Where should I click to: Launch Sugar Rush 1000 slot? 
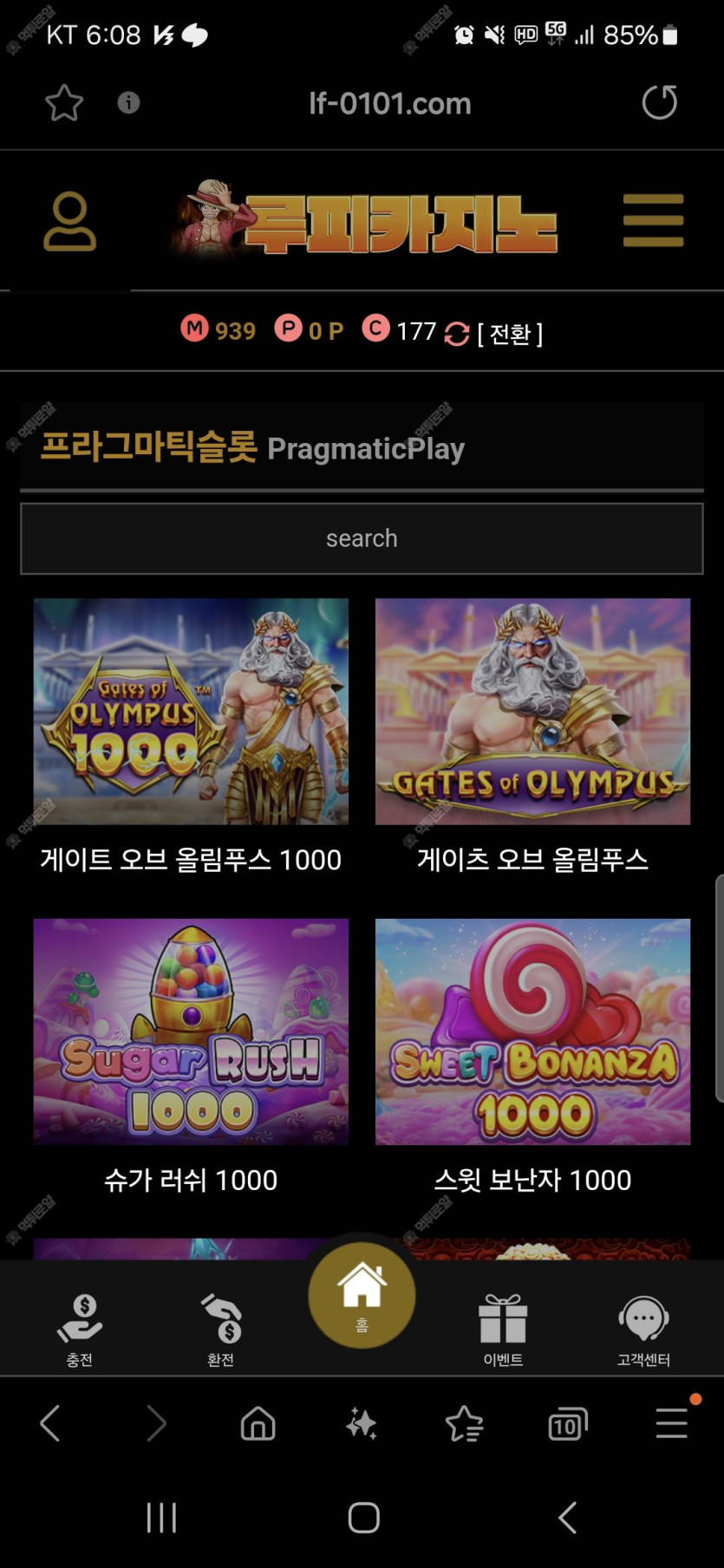pyautogui.click(x=191, y=1031)
